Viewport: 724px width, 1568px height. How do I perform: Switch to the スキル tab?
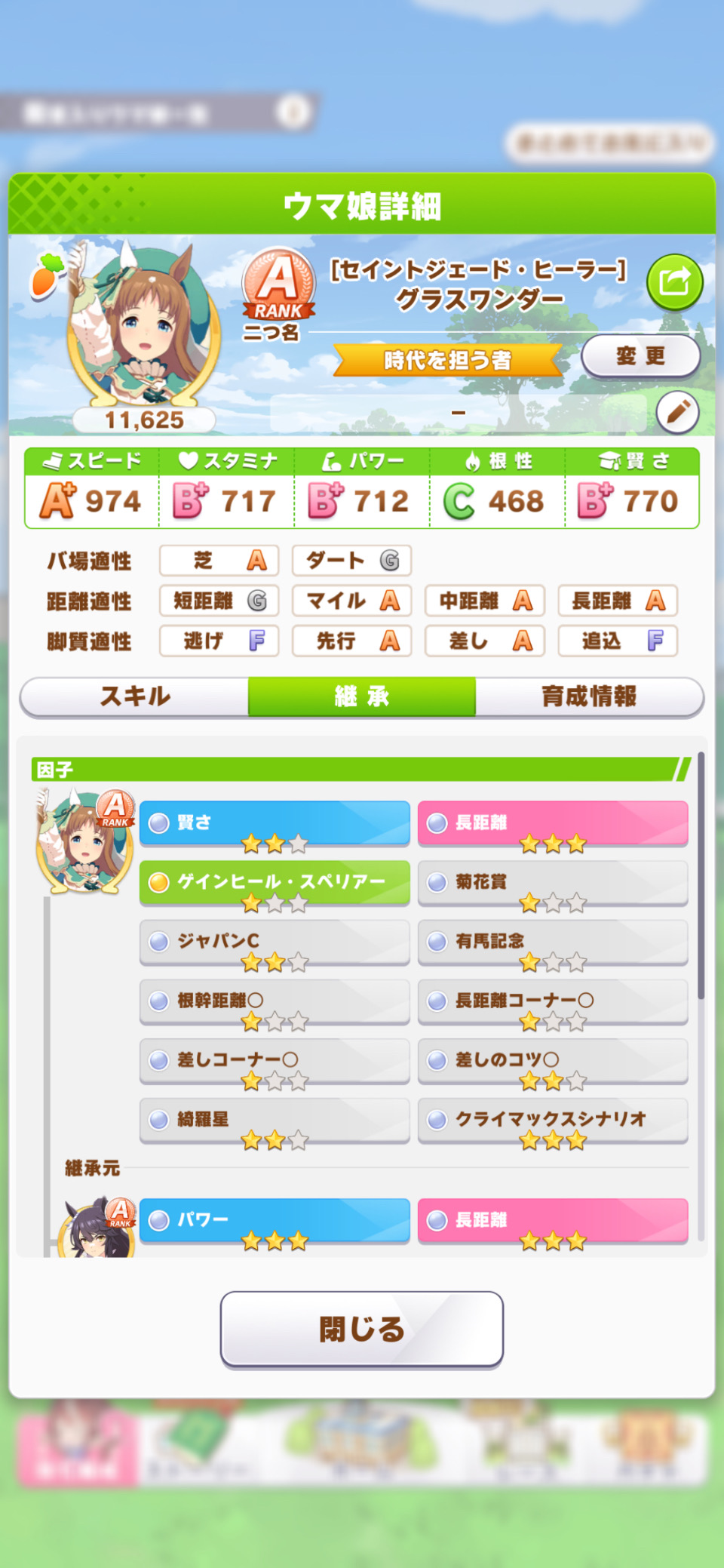[x=136, y=696]
